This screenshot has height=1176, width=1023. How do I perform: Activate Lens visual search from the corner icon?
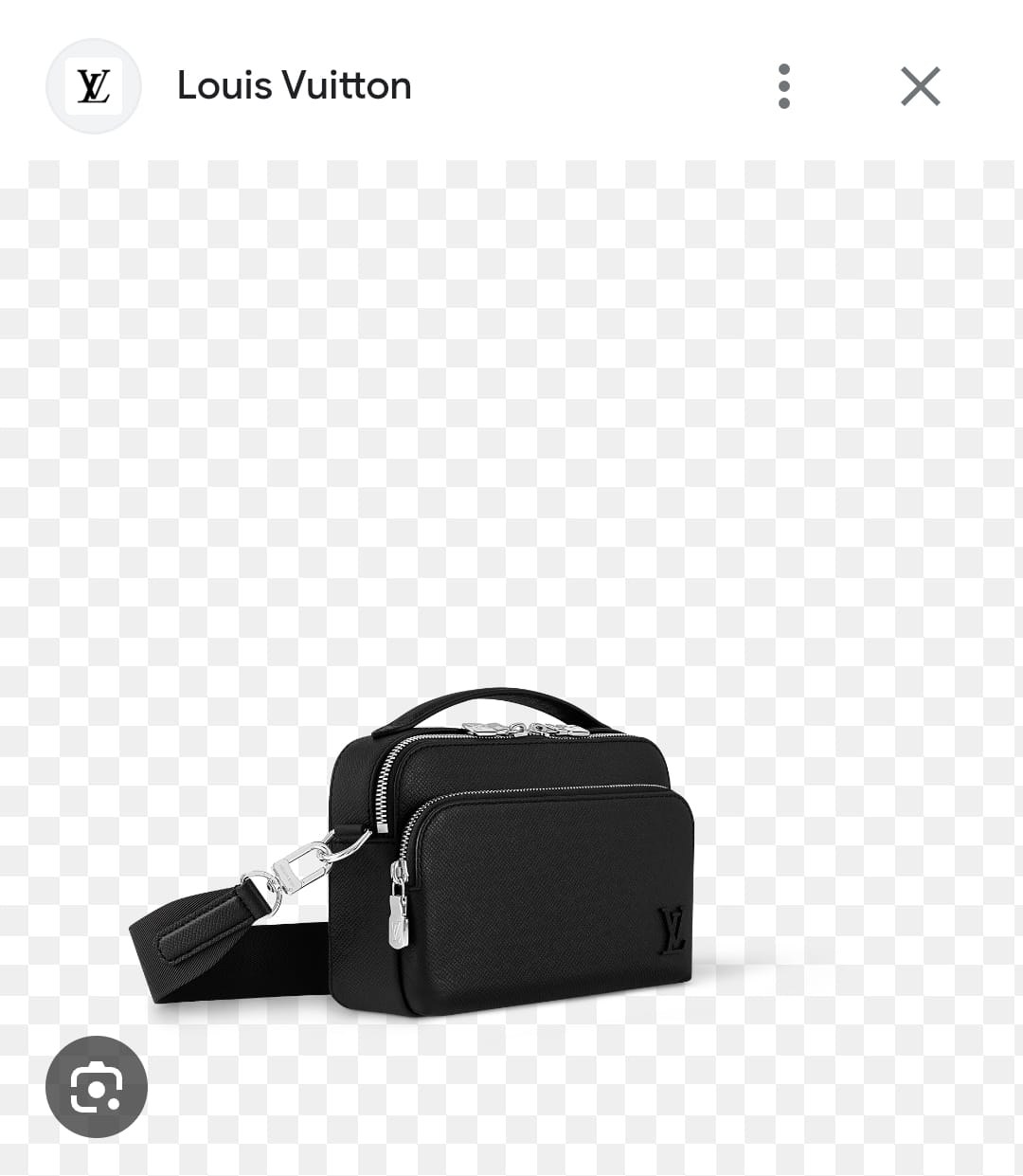(96, 1087)
